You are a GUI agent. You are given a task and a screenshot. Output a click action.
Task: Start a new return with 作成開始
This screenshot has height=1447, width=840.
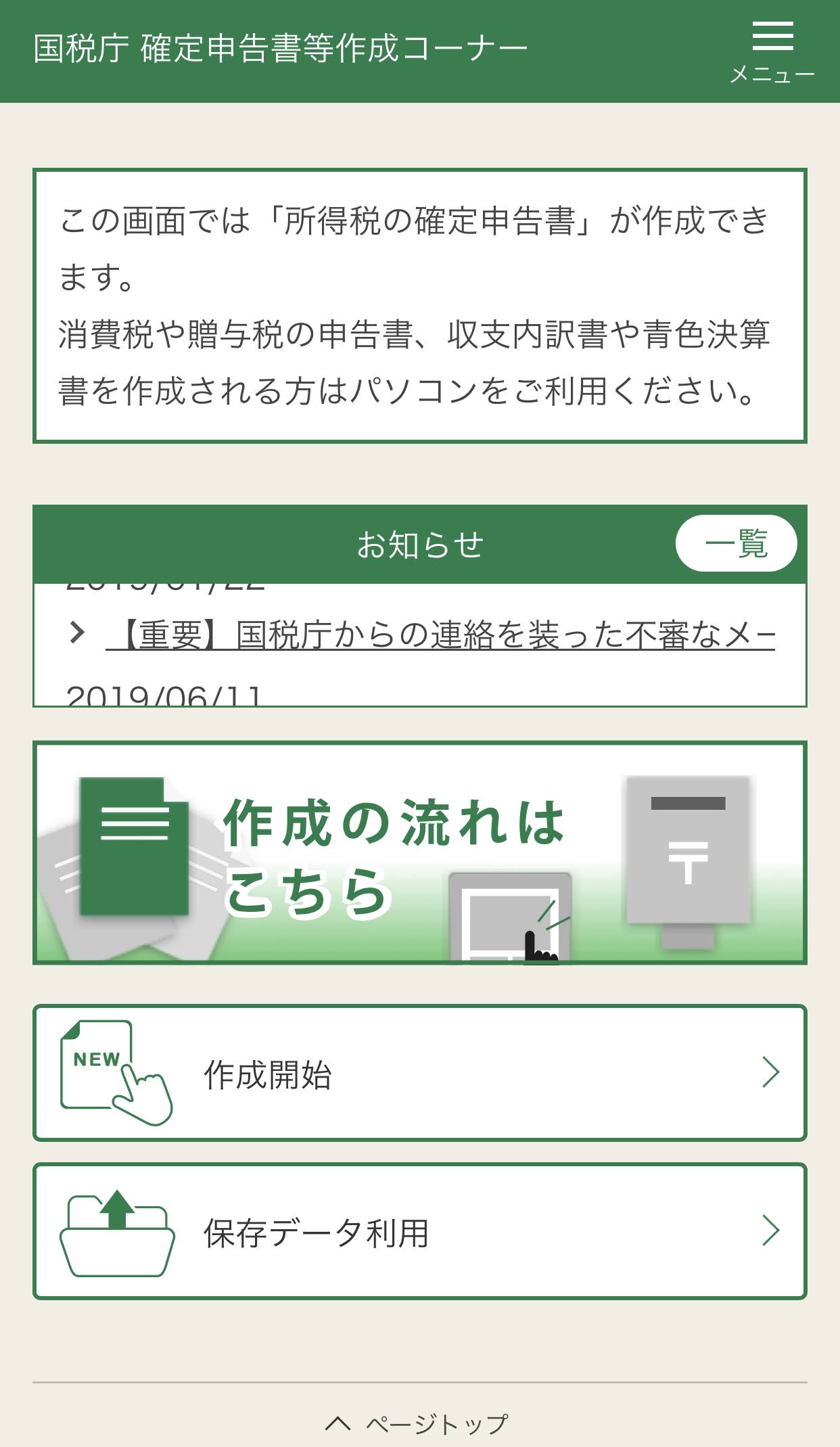point(420,1073)
